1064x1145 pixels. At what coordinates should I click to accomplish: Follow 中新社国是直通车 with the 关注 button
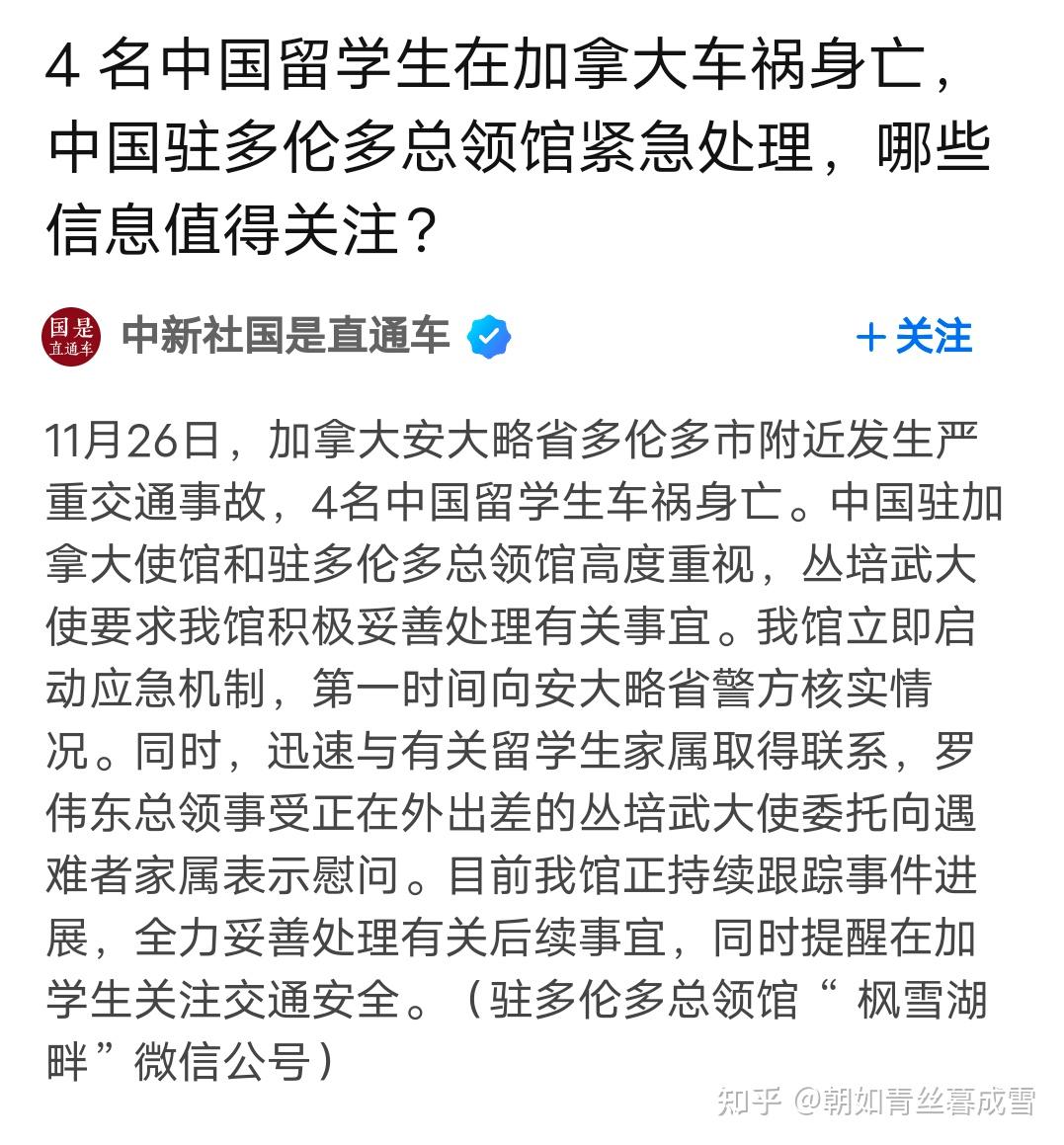[914, 337]
